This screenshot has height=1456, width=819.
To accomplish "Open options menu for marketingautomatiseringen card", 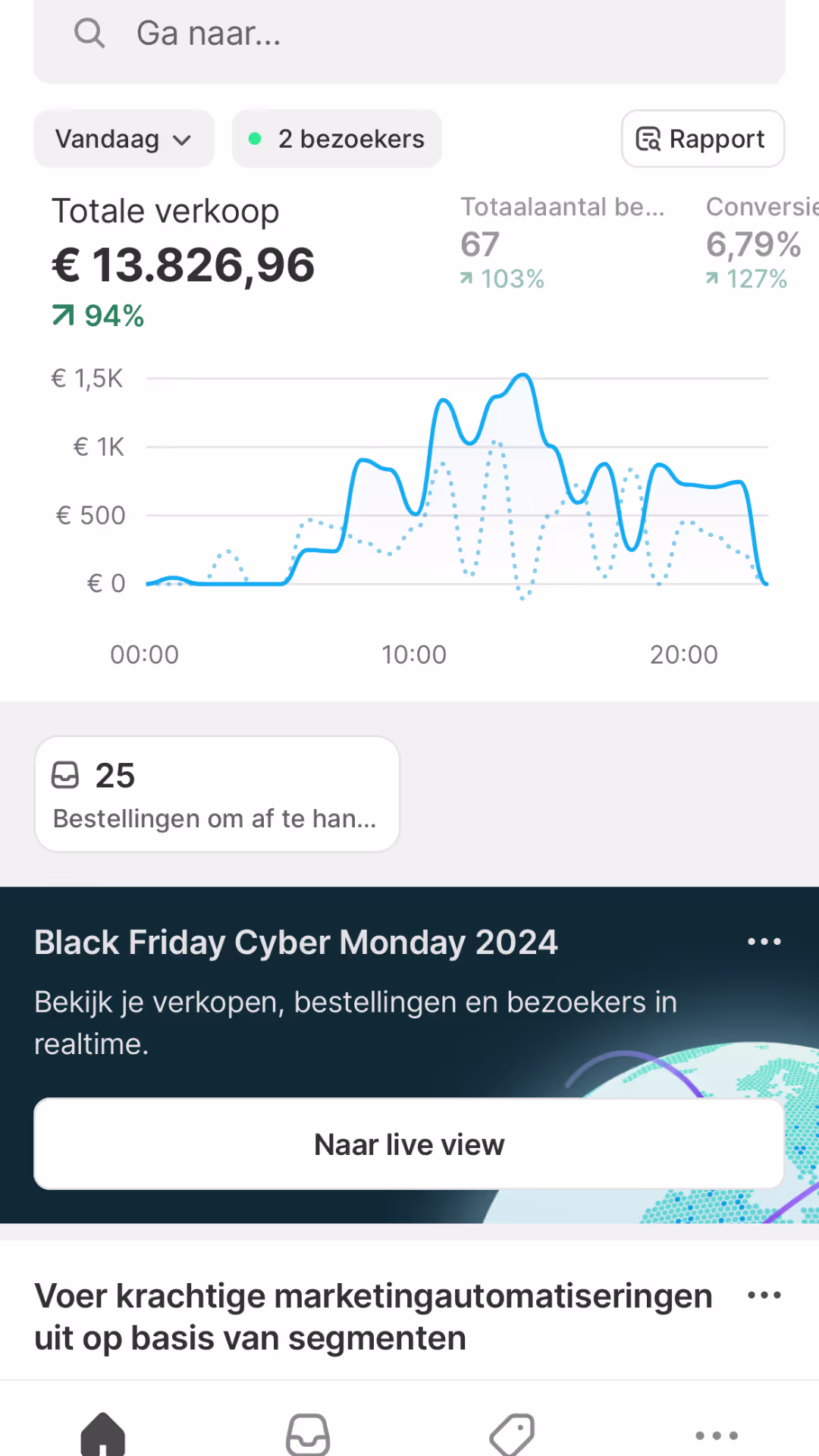I will click(764, 1295).
